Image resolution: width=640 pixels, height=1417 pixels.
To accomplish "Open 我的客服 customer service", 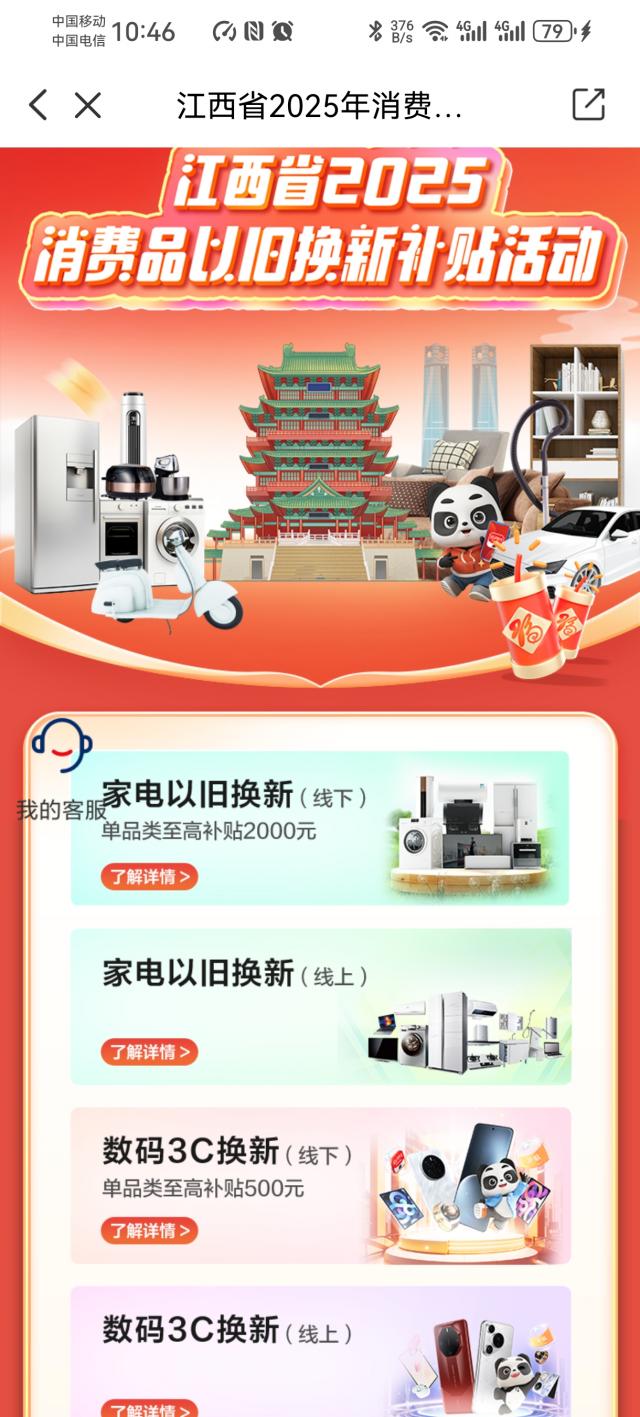I will click(61, 771).
